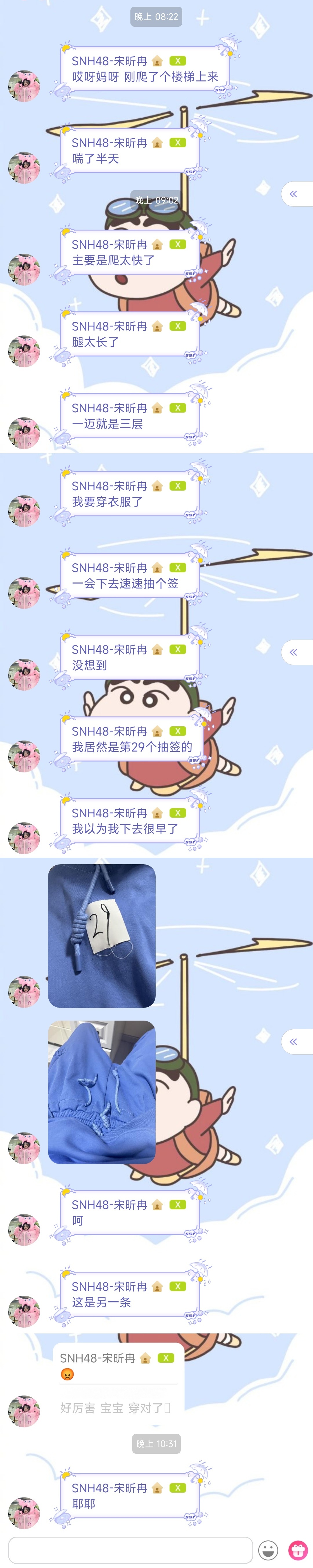Open the blue hoodie drawstring photo
Viewport: 313px width, 1568px height.
(x=102, y=1092)
